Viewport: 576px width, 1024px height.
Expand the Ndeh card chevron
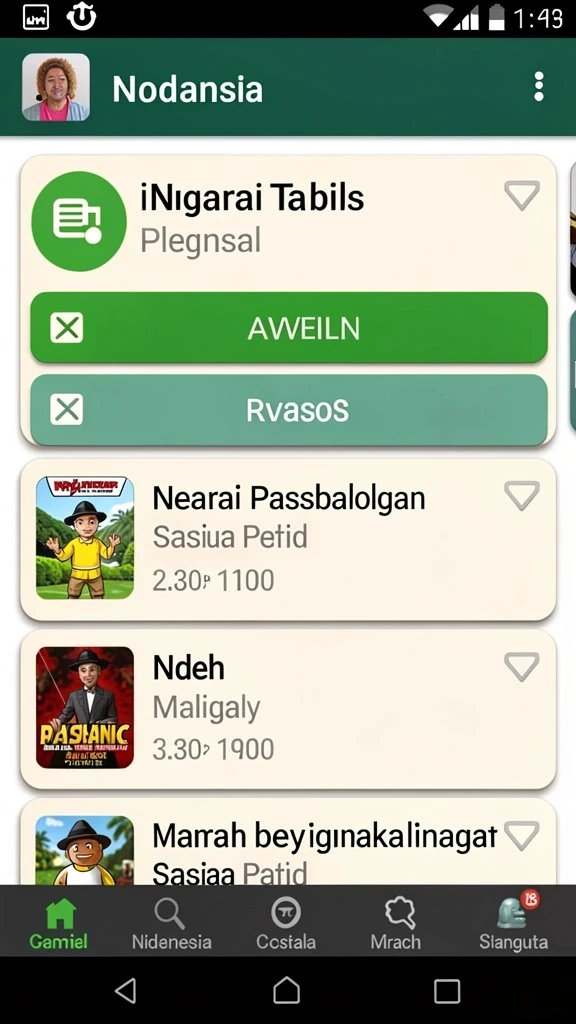(x=522, y=667)
